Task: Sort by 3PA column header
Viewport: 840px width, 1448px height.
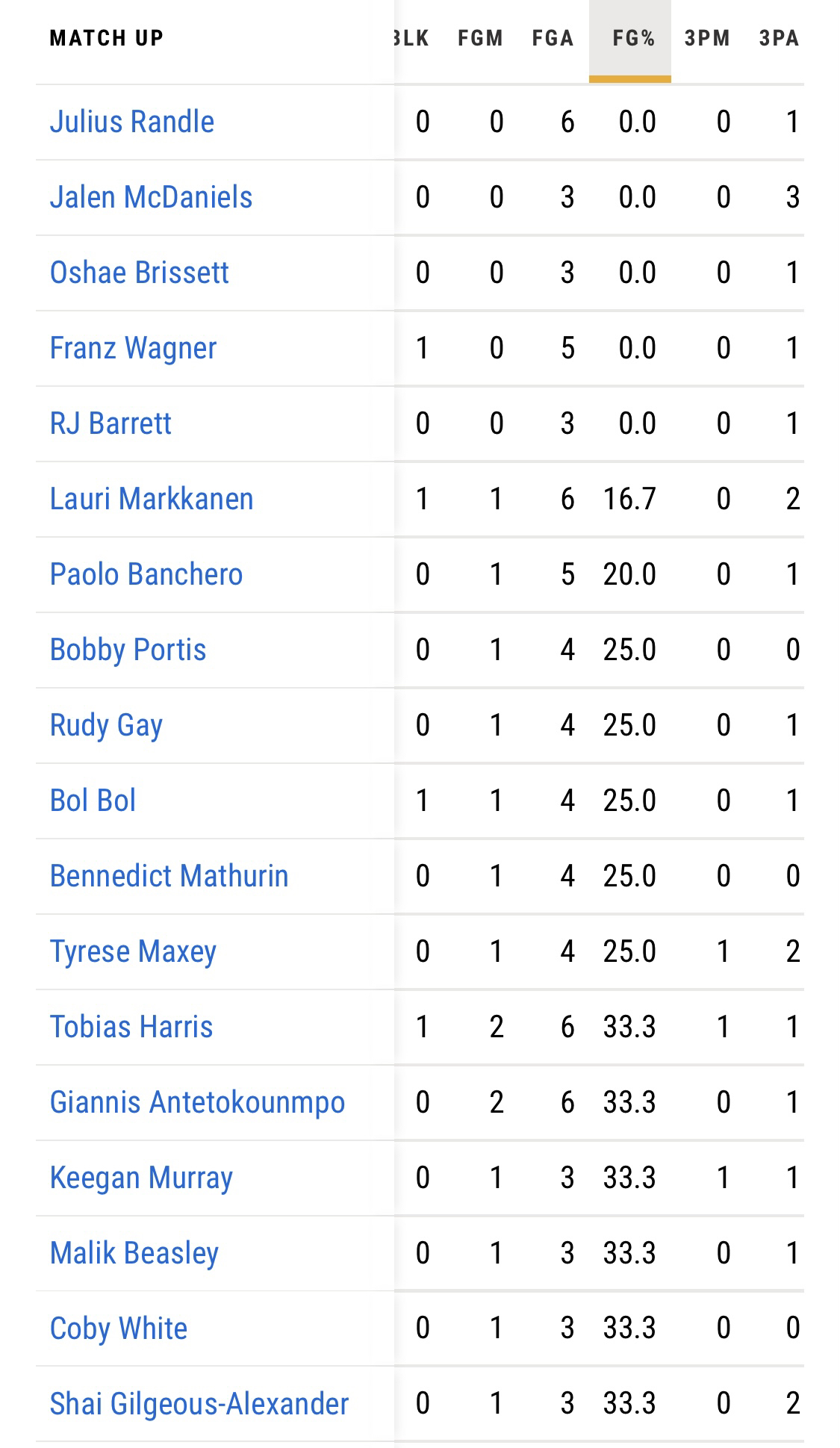Action: coord(779,38)
